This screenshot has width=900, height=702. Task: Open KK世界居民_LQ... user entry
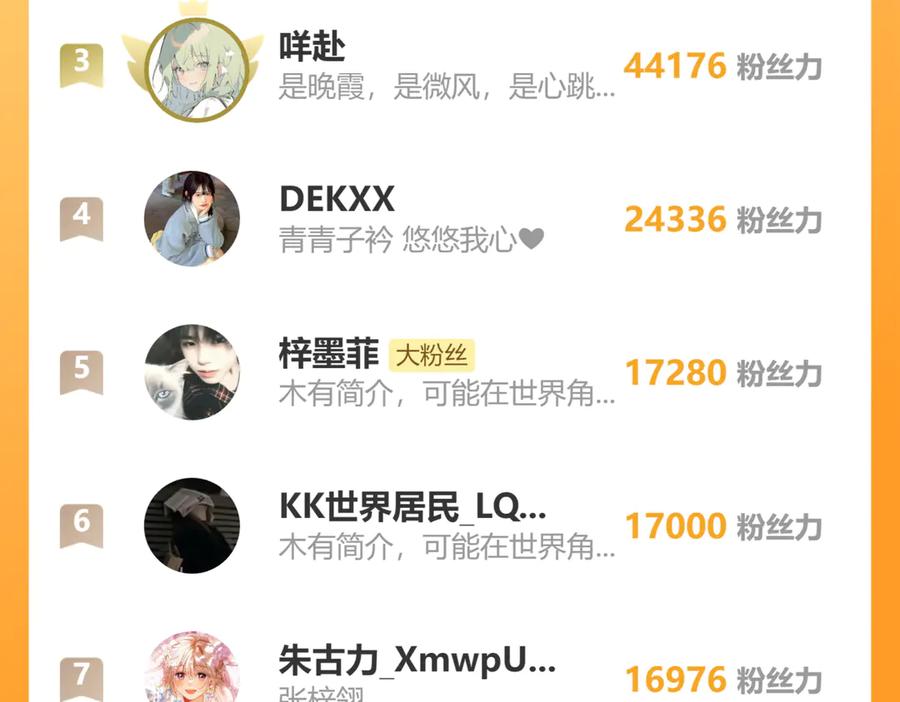coord(449,526)
